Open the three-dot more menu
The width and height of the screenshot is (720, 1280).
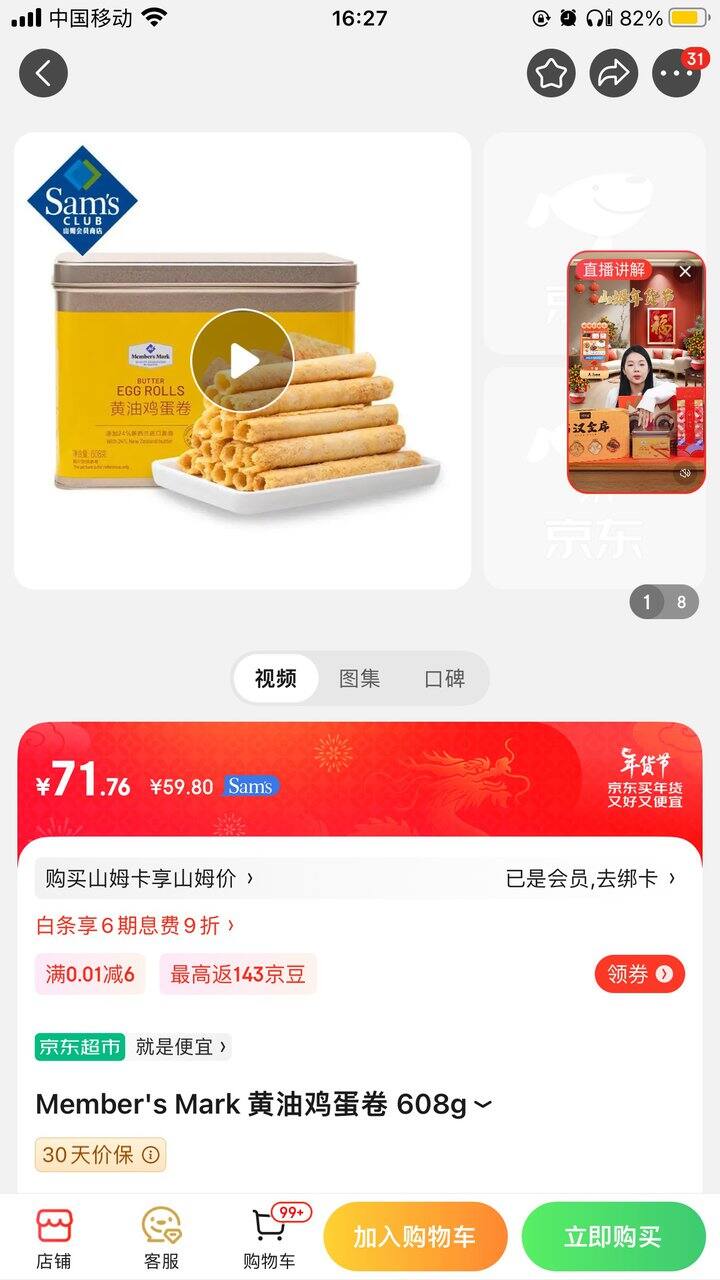pyautogui.click(x=676, y=73)
